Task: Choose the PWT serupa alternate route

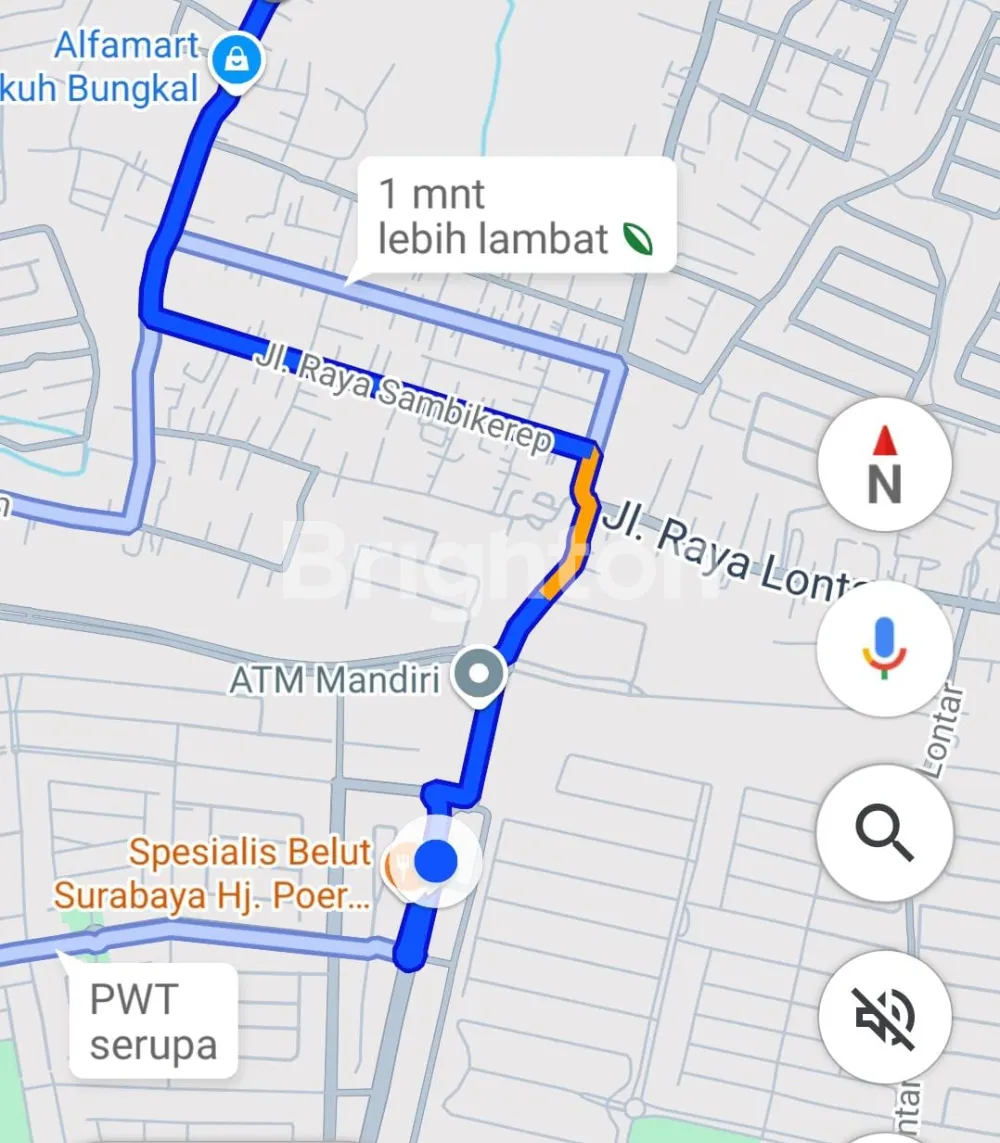Action: pos(154,1020)
